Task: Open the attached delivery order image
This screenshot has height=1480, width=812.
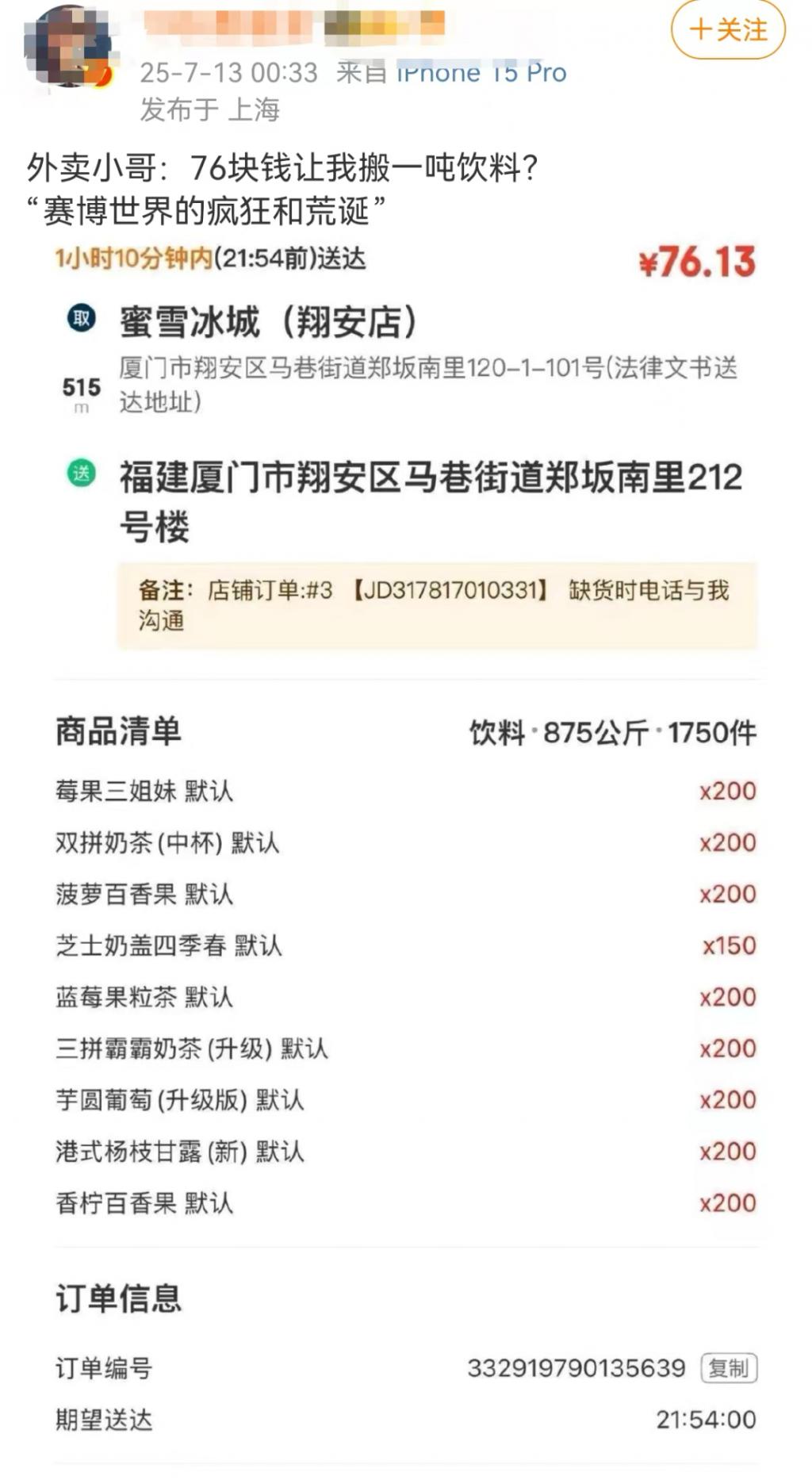Action: (406, 856)
